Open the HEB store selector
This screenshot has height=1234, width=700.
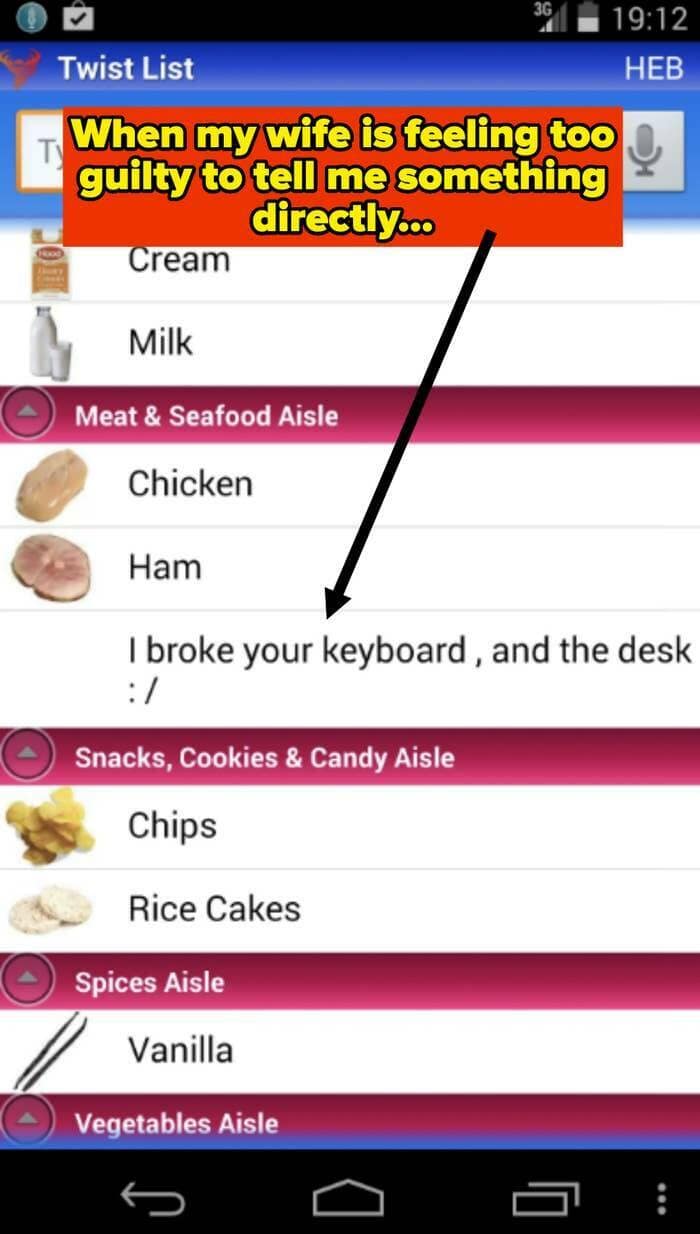653,68
